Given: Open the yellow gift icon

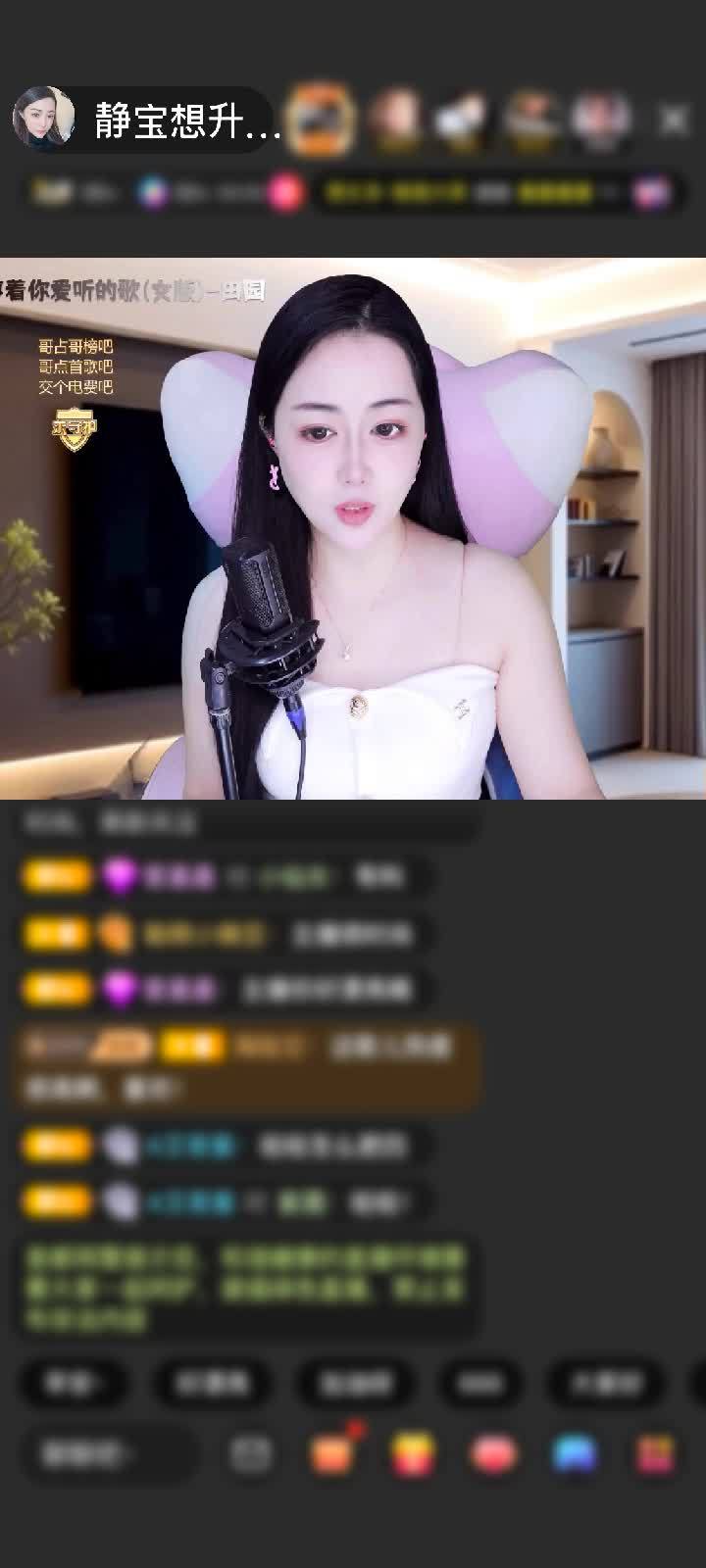Looking at the screenshot, I should pyautogui.click(x=414, y=1454).
